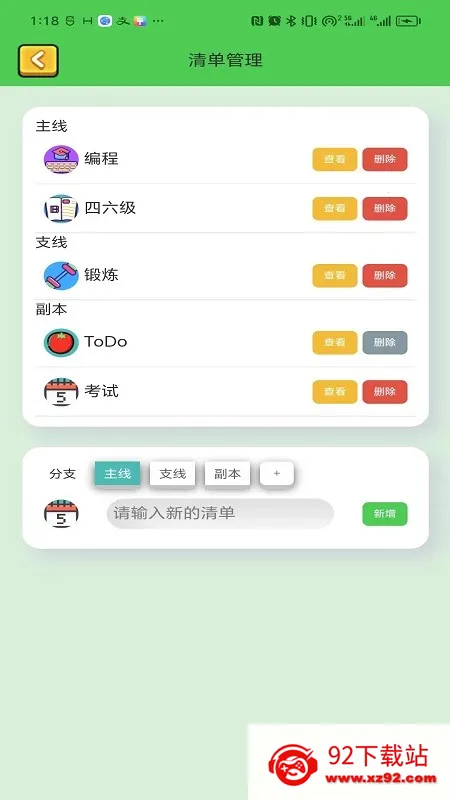450x800 pixels.
Task: Delete the 考试 list
Action: 385,391
